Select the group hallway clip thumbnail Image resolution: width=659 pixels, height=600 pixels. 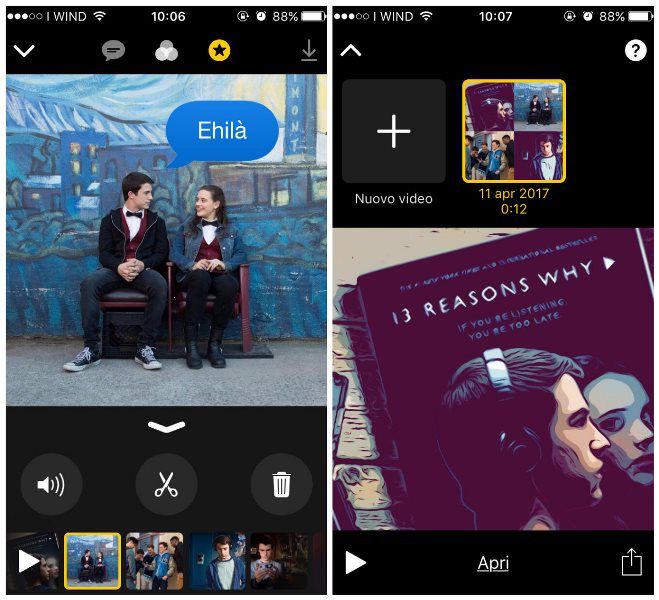[x=154, y=560]
